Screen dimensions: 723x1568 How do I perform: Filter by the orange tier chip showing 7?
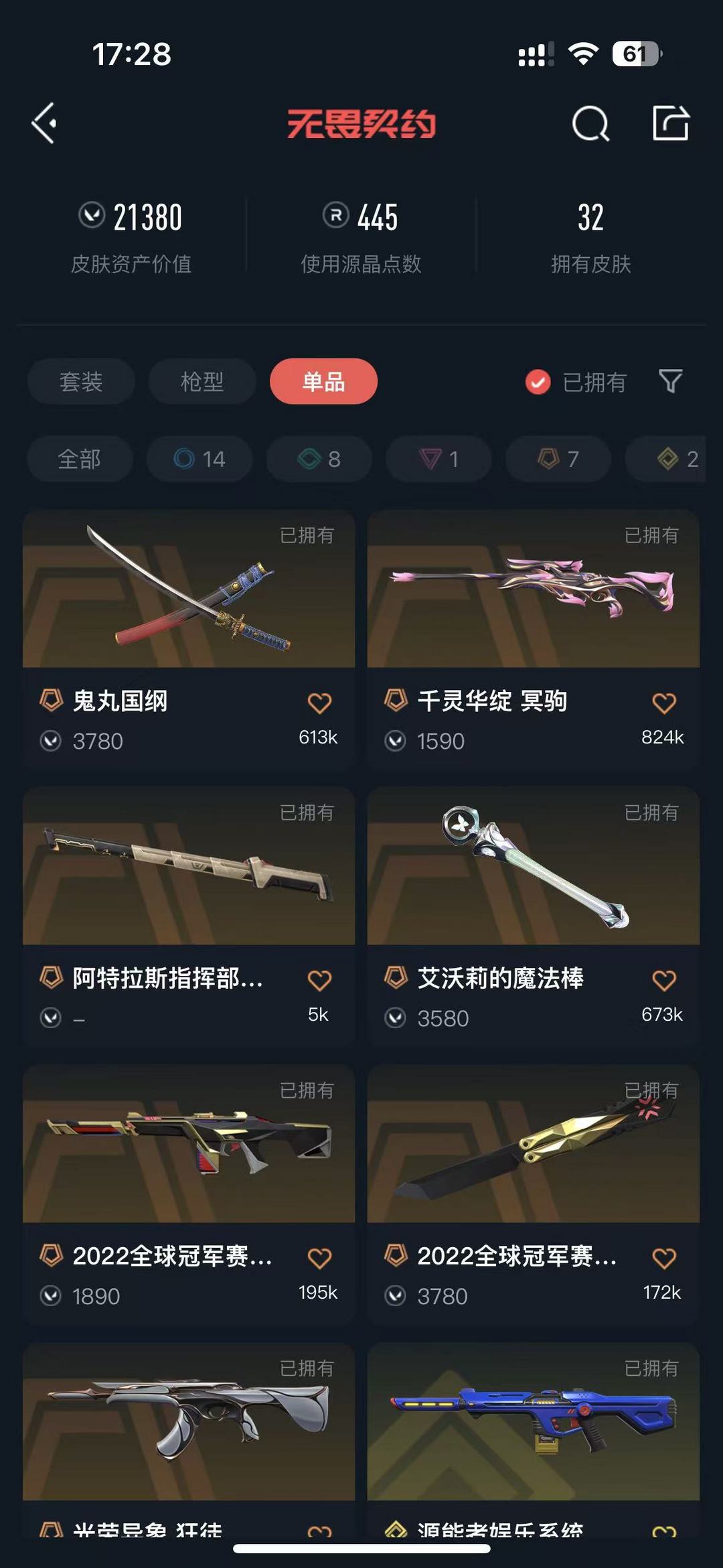pyautogui.click(x=558, y=459)
